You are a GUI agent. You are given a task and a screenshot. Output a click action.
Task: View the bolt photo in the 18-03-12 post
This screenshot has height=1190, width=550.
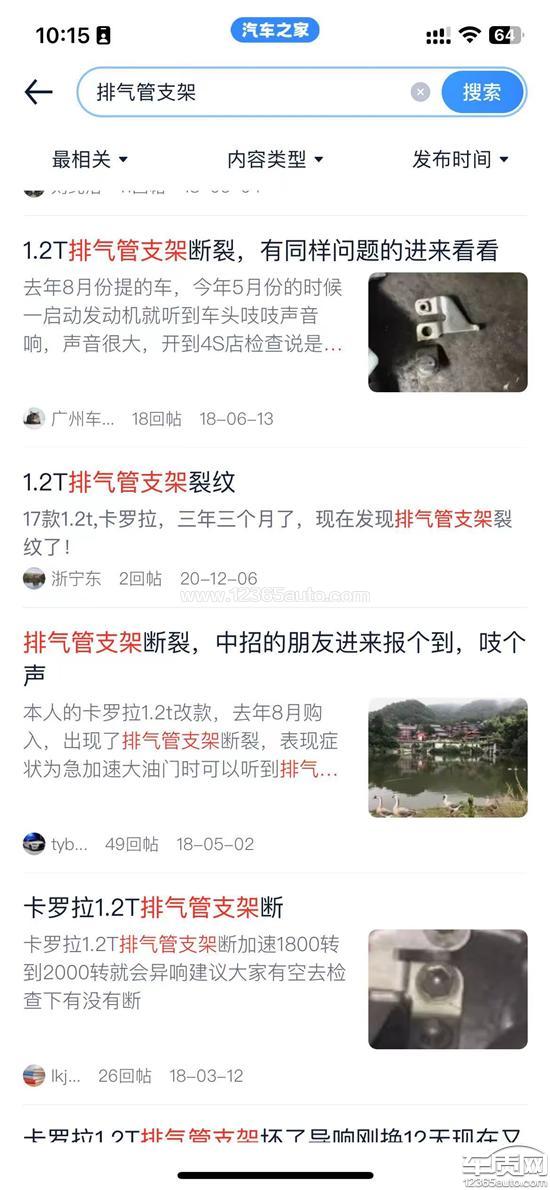pos(448,990)
